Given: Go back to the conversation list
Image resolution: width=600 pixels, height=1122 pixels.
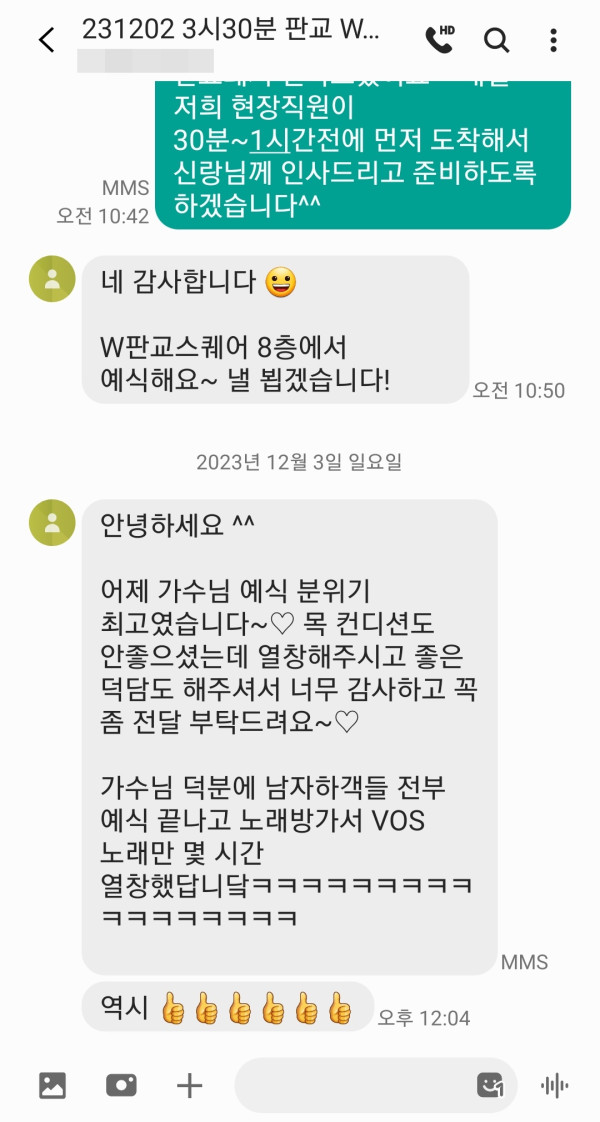Looking at the screenshot, I should 46,40.
